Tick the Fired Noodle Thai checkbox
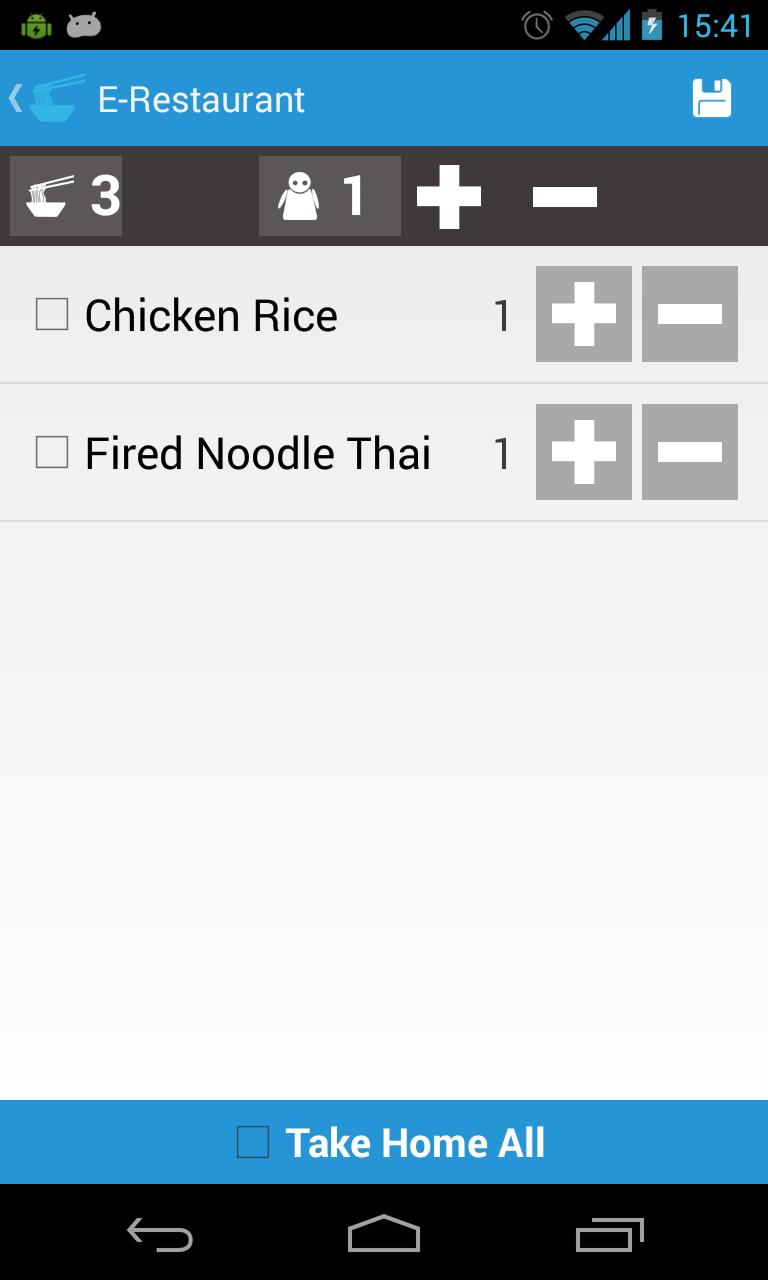The image size is (768, 1280). [x=52, y=452]
